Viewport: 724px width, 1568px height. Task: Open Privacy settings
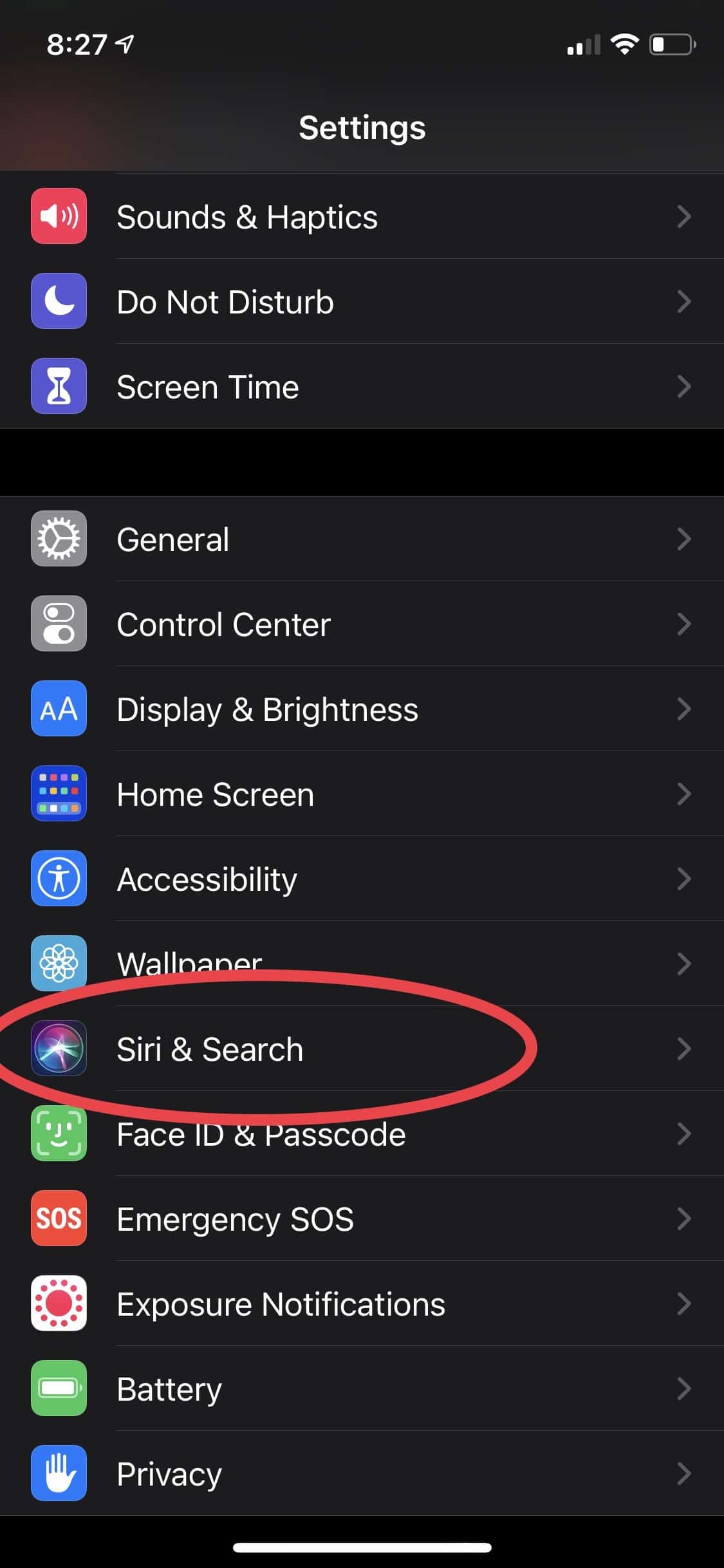coord(362,1473)
